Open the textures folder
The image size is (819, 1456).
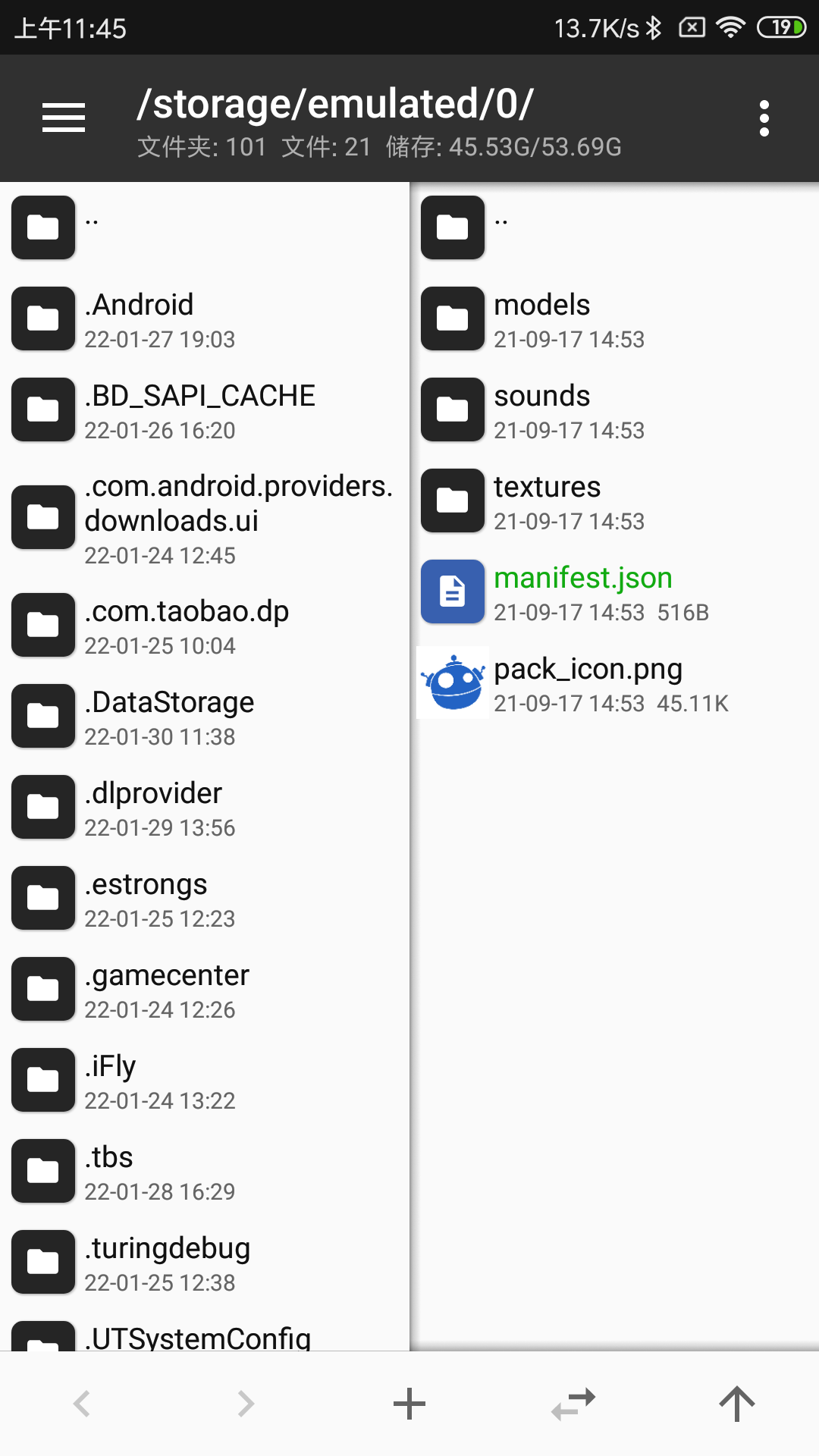pyautogui.click(x=614, y=500)
